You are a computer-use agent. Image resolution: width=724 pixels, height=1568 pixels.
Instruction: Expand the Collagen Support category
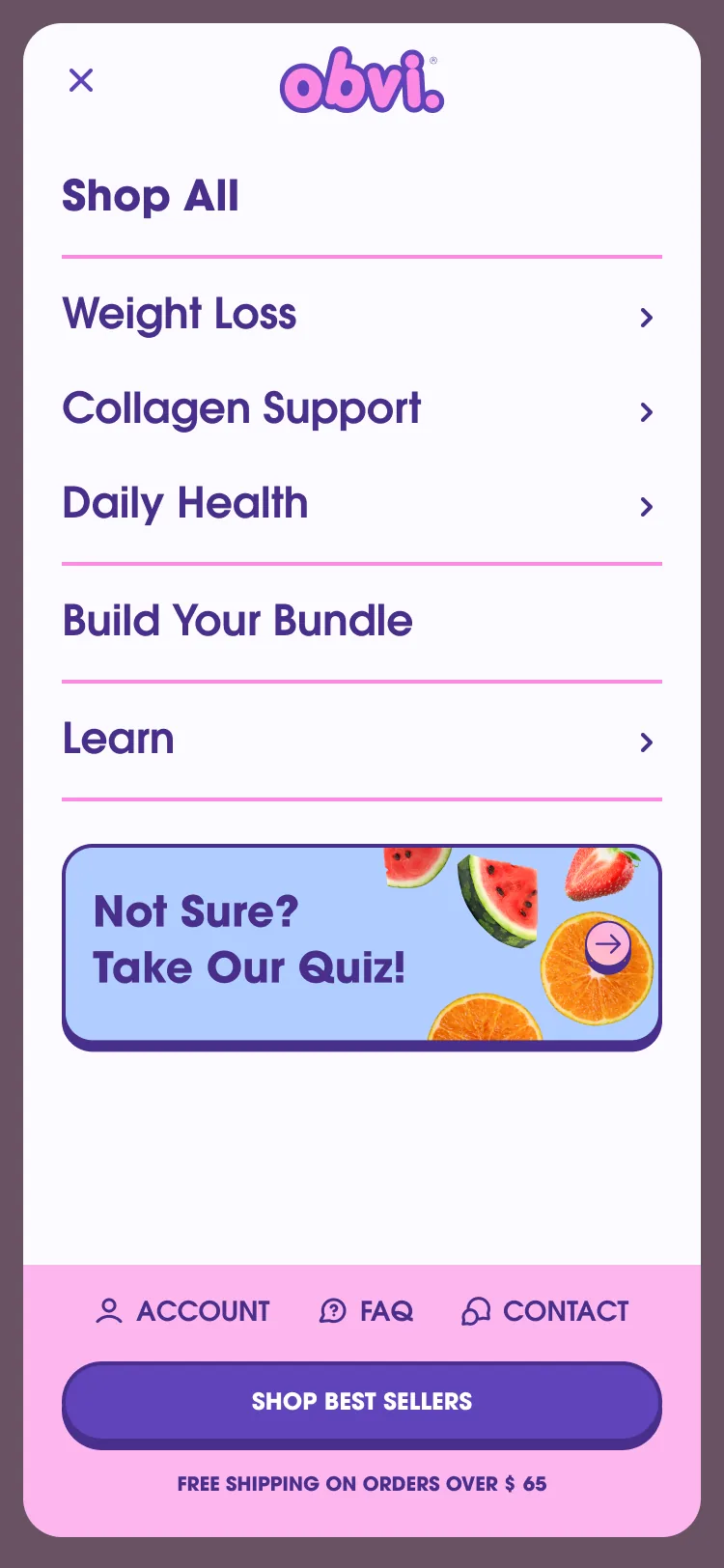362,410
